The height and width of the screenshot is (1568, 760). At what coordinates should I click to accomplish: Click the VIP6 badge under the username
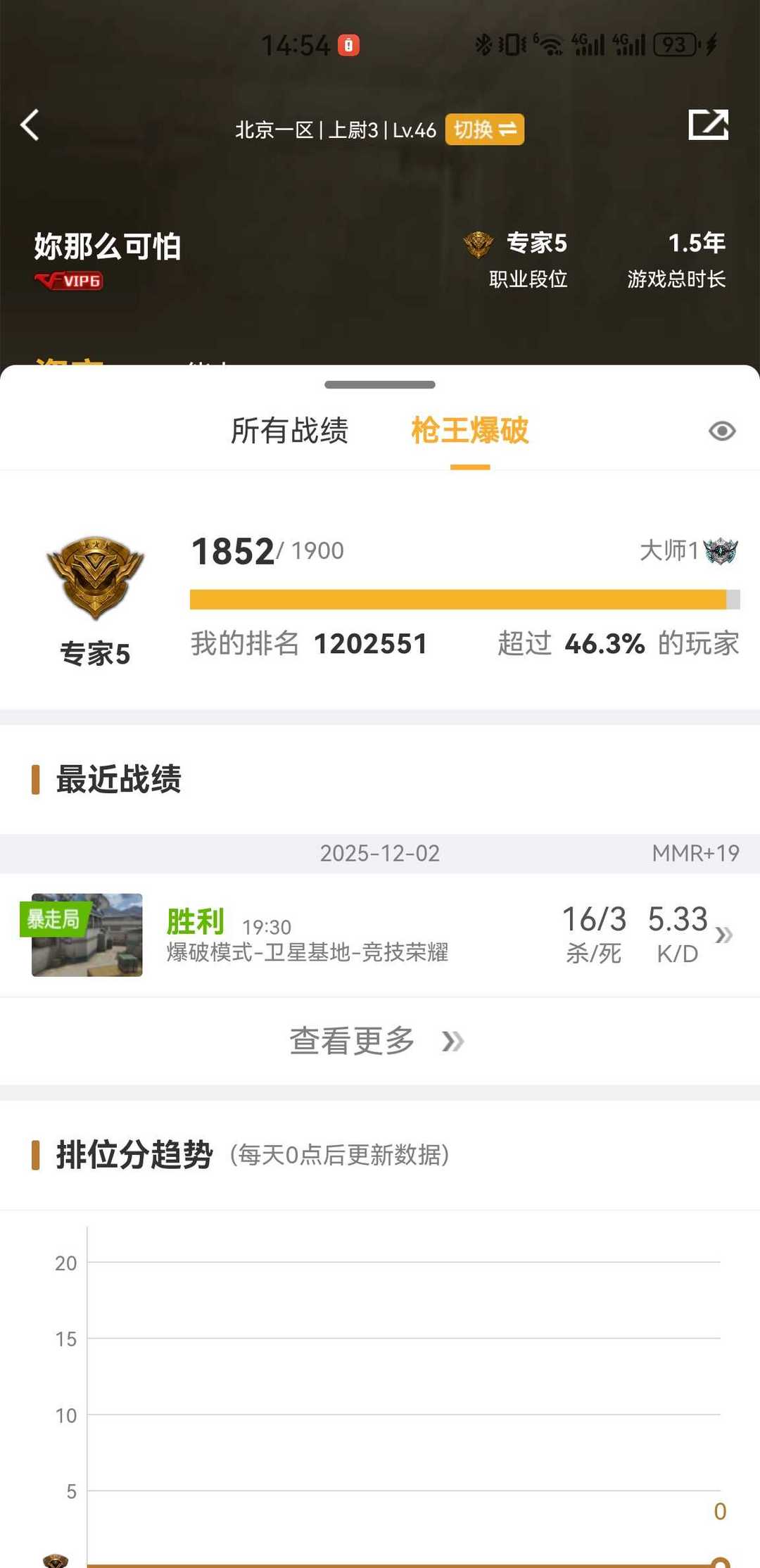(x=70, y=281)
